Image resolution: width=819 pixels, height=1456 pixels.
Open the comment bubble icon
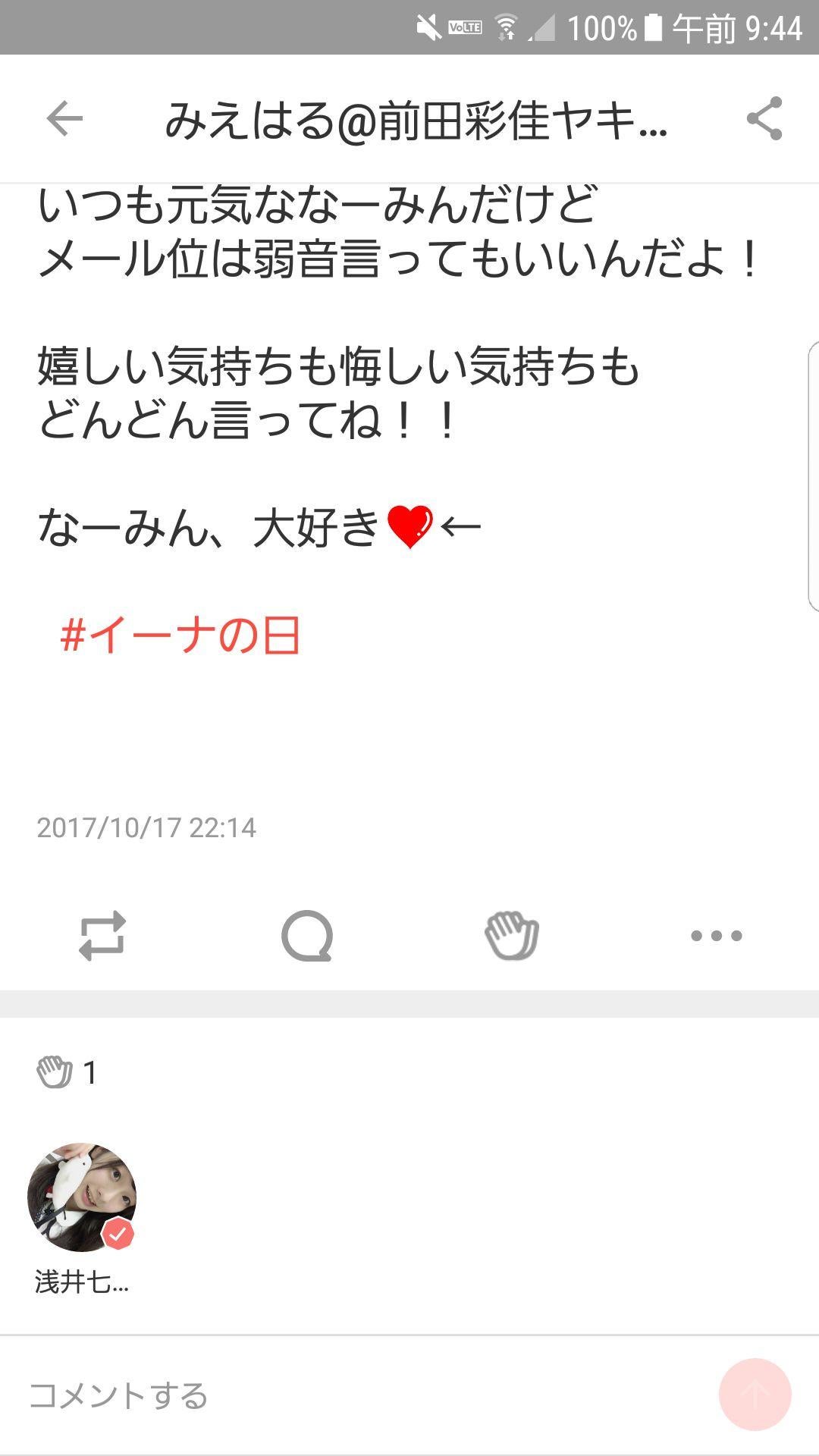307,935
